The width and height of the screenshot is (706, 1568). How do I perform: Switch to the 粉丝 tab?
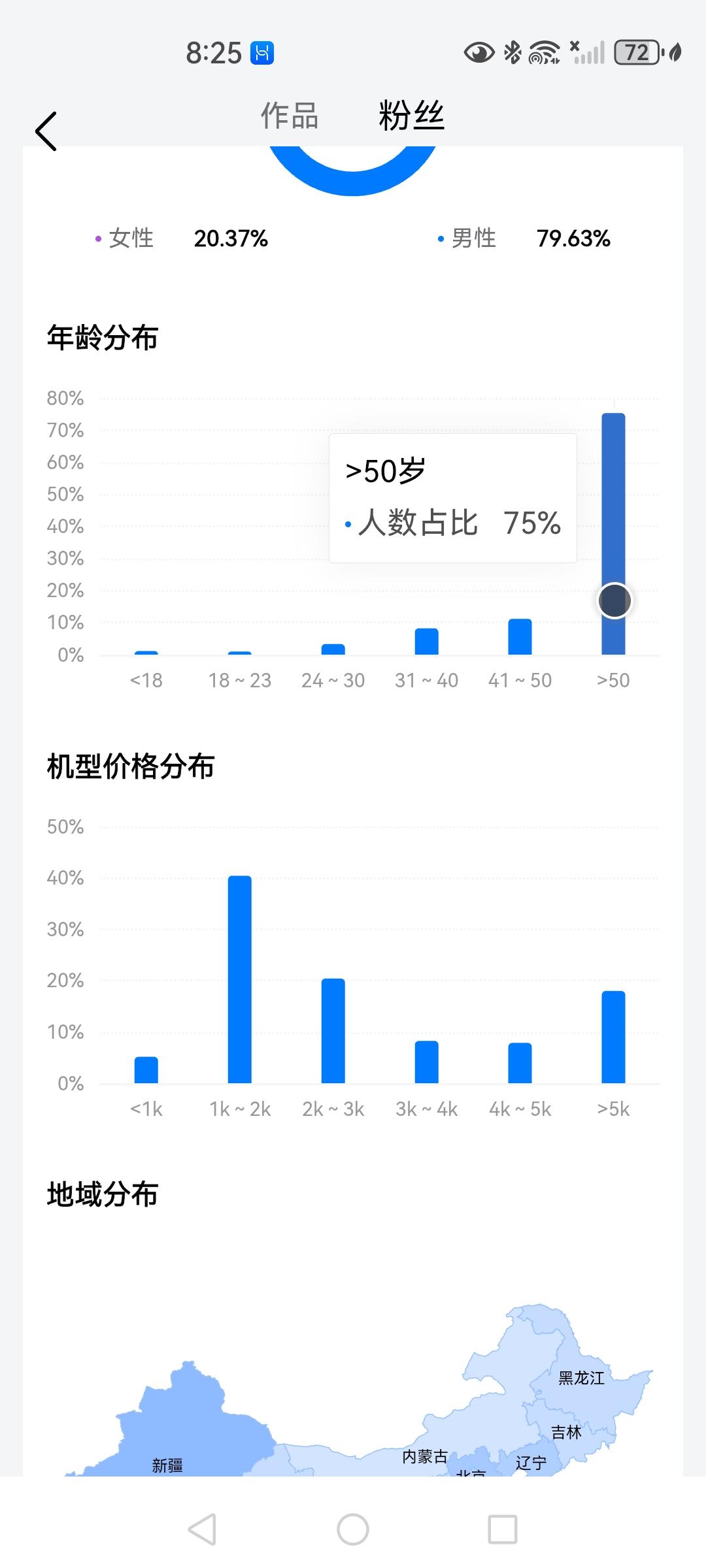tap(411, 116)
